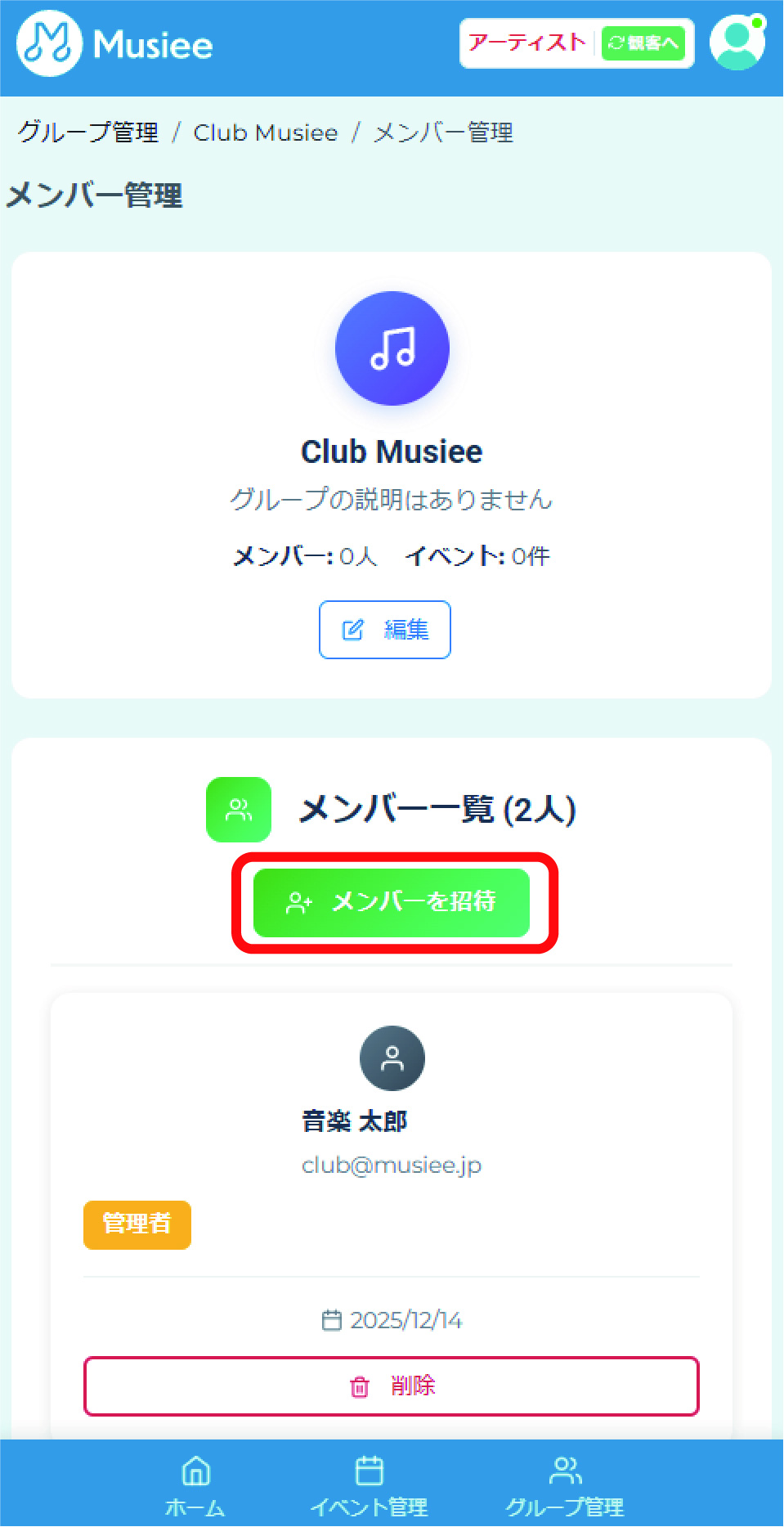Tap the Musiee logo to go home
Screen dimensions: 784x1527
coord(114,44)
